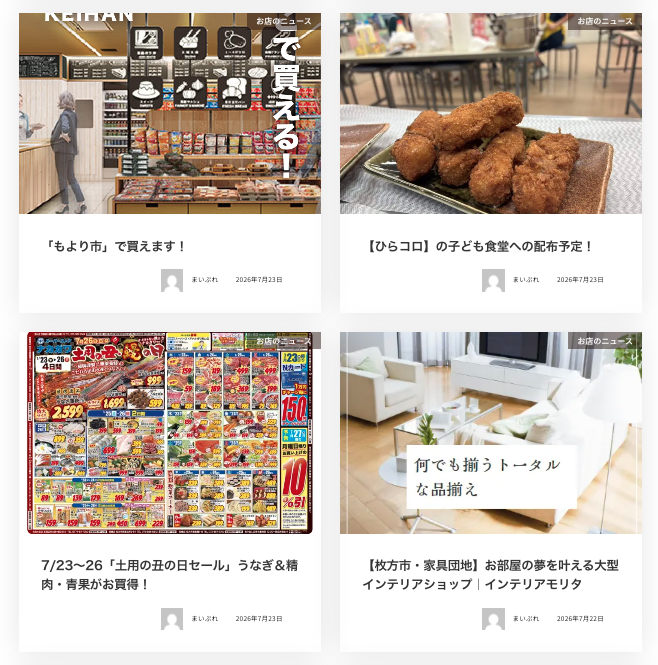Open the インテリアモリタ interior shop article

pos(491,575)
